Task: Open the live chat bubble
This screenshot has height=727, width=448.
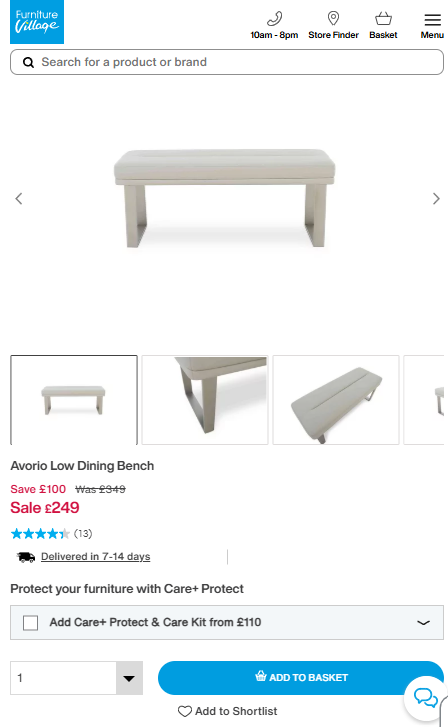Action: coord(425,698)
